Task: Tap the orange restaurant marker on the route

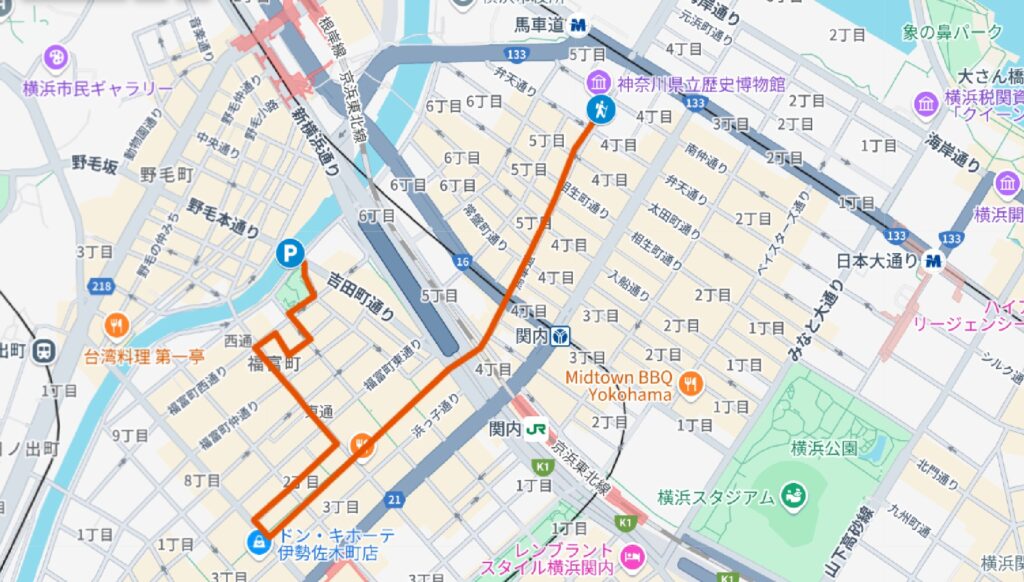Action: pyautogui.click(x=363, y=445)
